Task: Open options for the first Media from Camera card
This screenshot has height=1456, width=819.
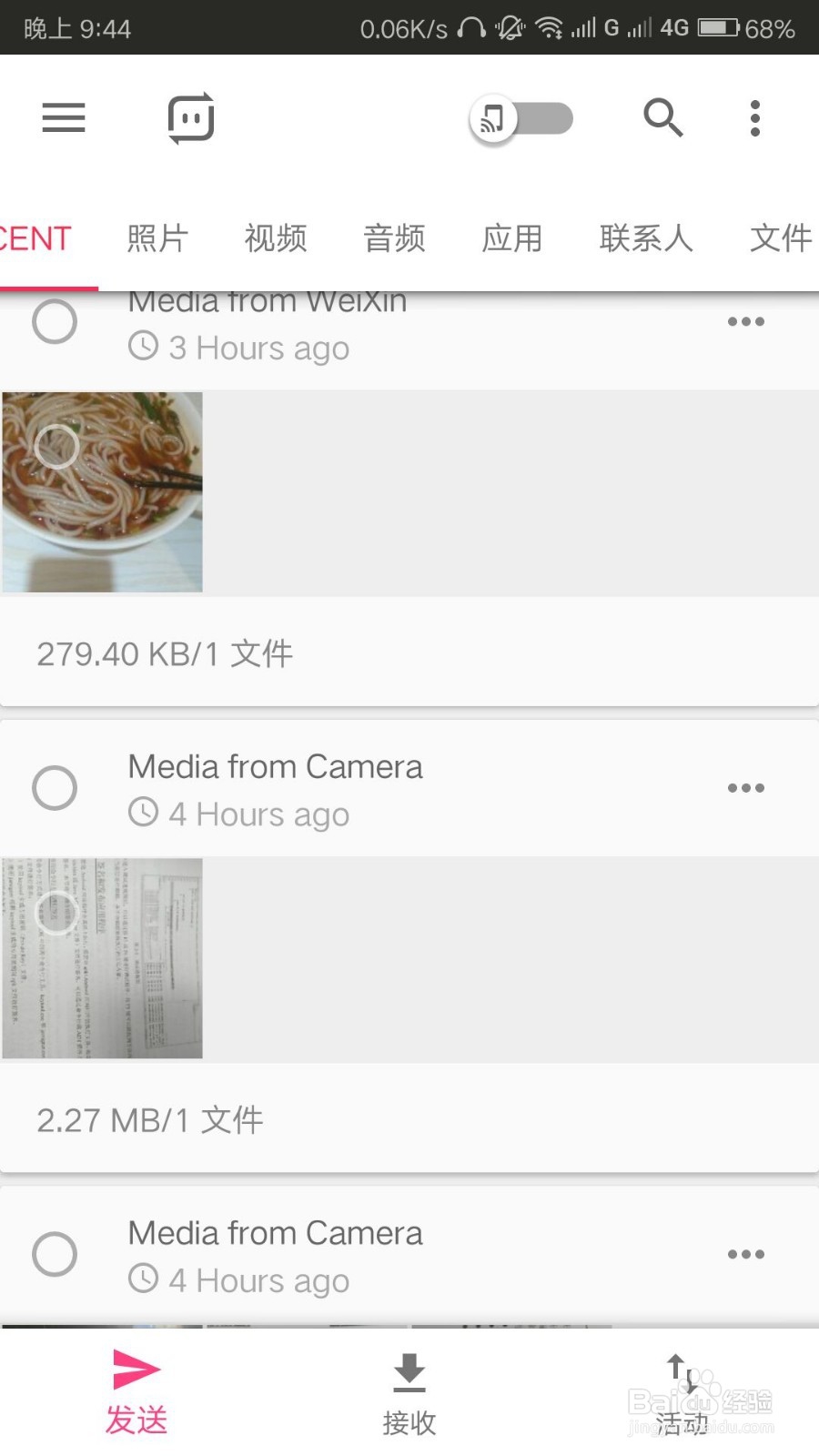Action: pos(745,788)
